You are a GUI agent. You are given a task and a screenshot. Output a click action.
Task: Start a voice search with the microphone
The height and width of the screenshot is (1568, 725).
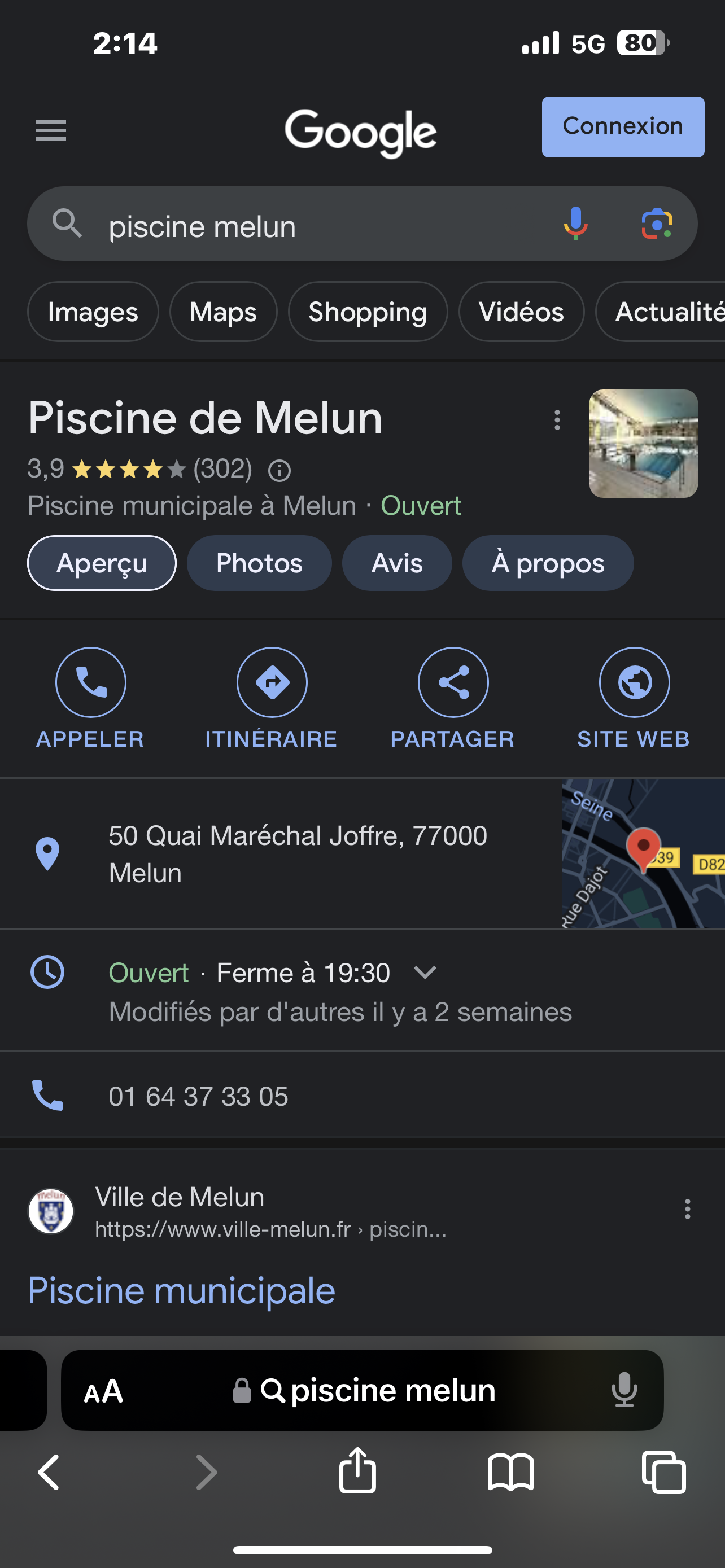click(x=575, y=224)
